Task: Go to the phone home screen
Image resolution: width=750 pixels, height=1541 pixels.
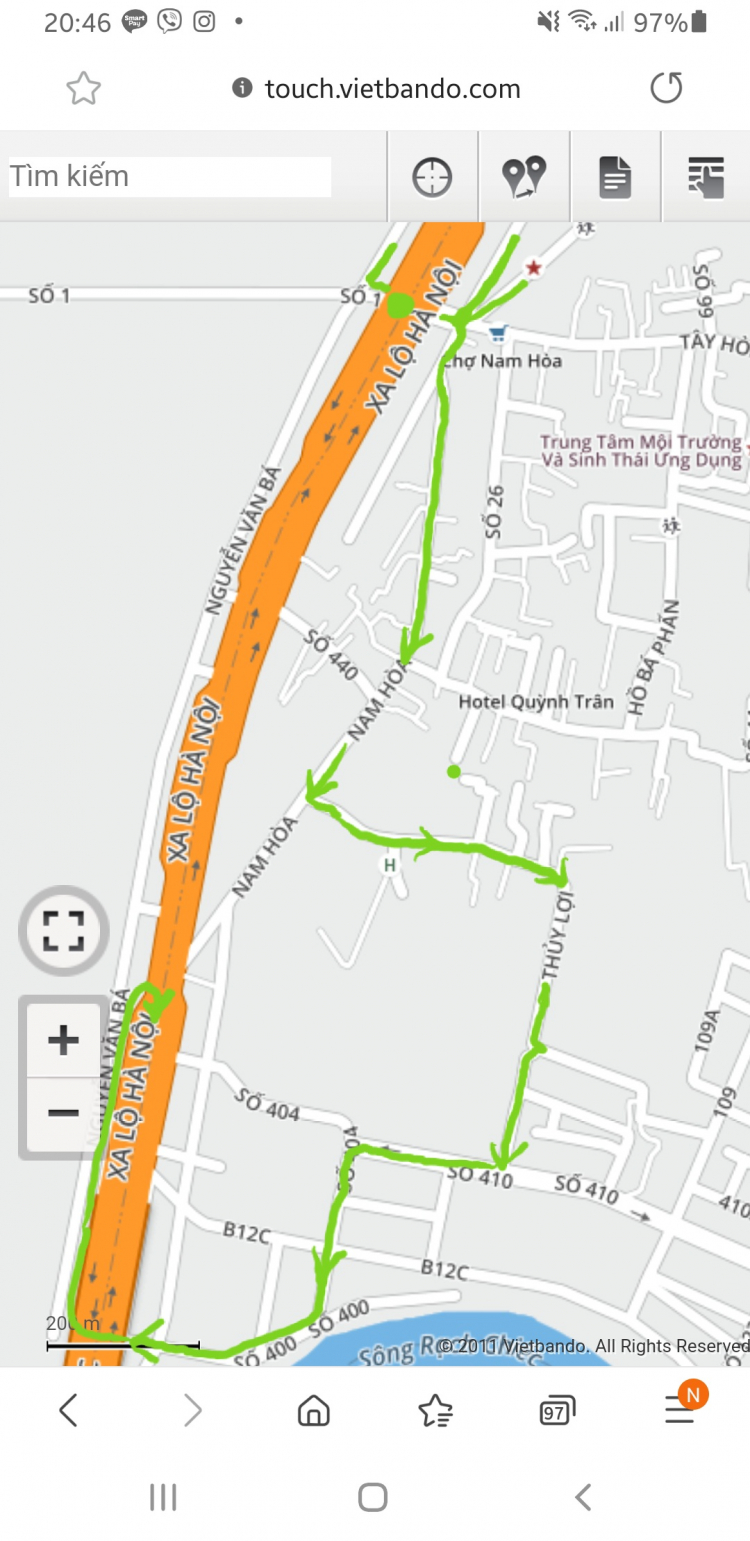Action: [373, 1497]
